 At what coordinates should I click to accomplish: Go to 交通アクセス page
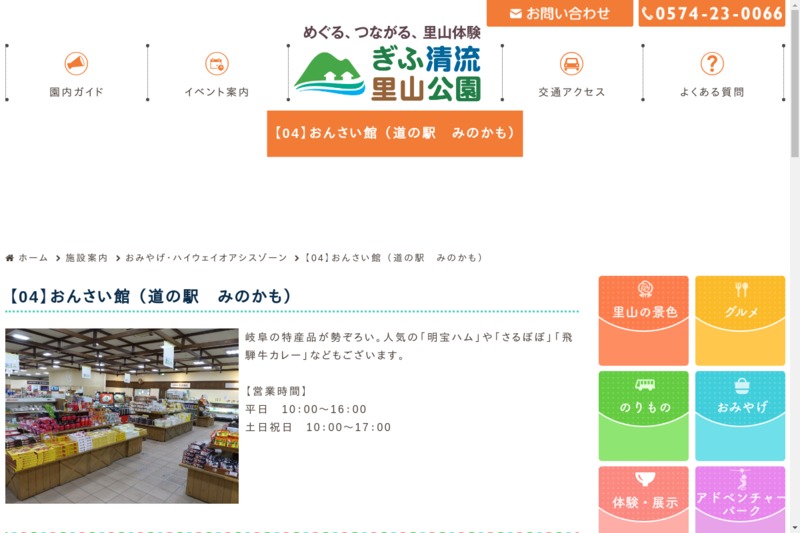(571, 75)
